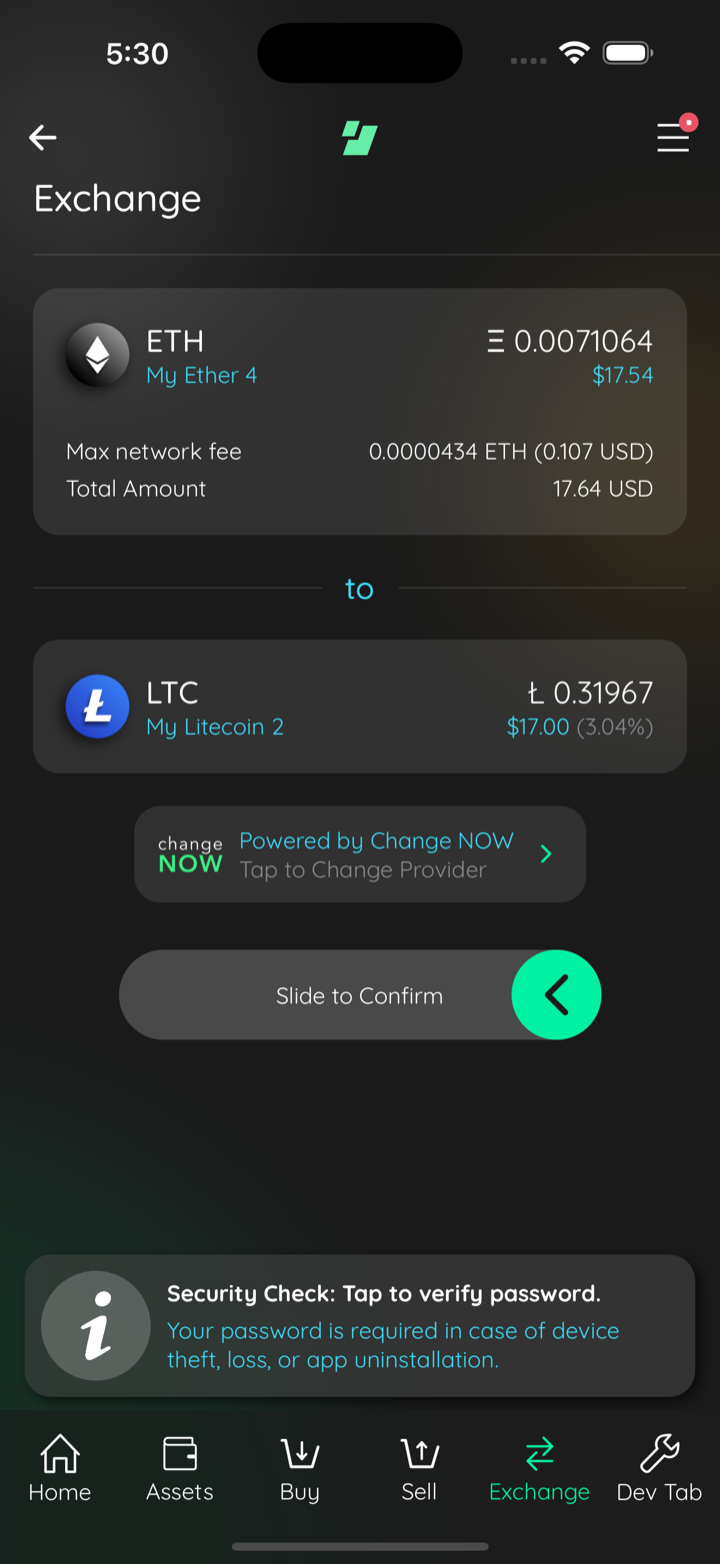Open the Security Check password banner
This screenshot has width=720, height=1564.
[360, 1326]
